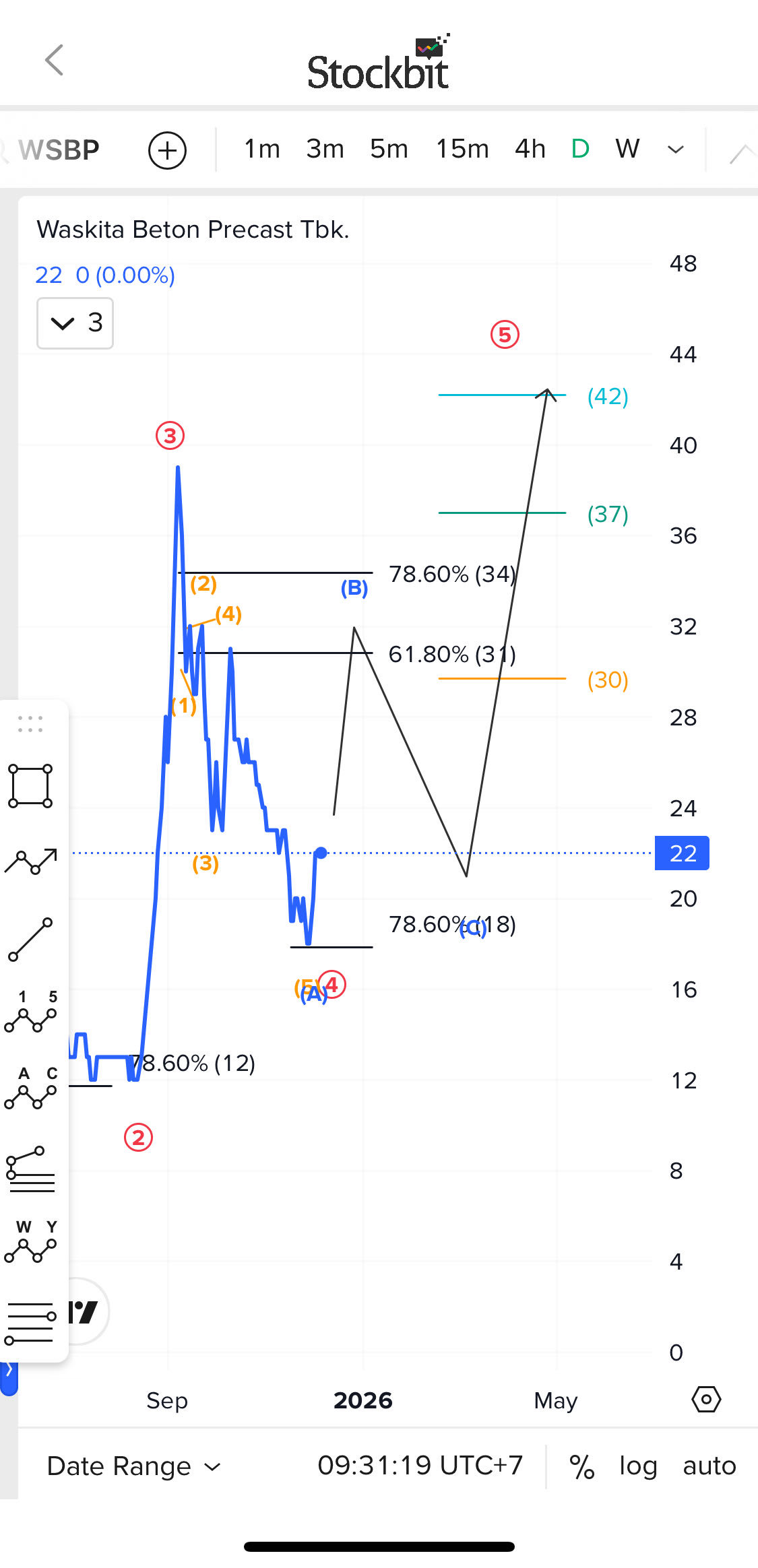Select the trend line drawing tool
The height and width of the screenshot is (1568, 758).
[31, 939]
